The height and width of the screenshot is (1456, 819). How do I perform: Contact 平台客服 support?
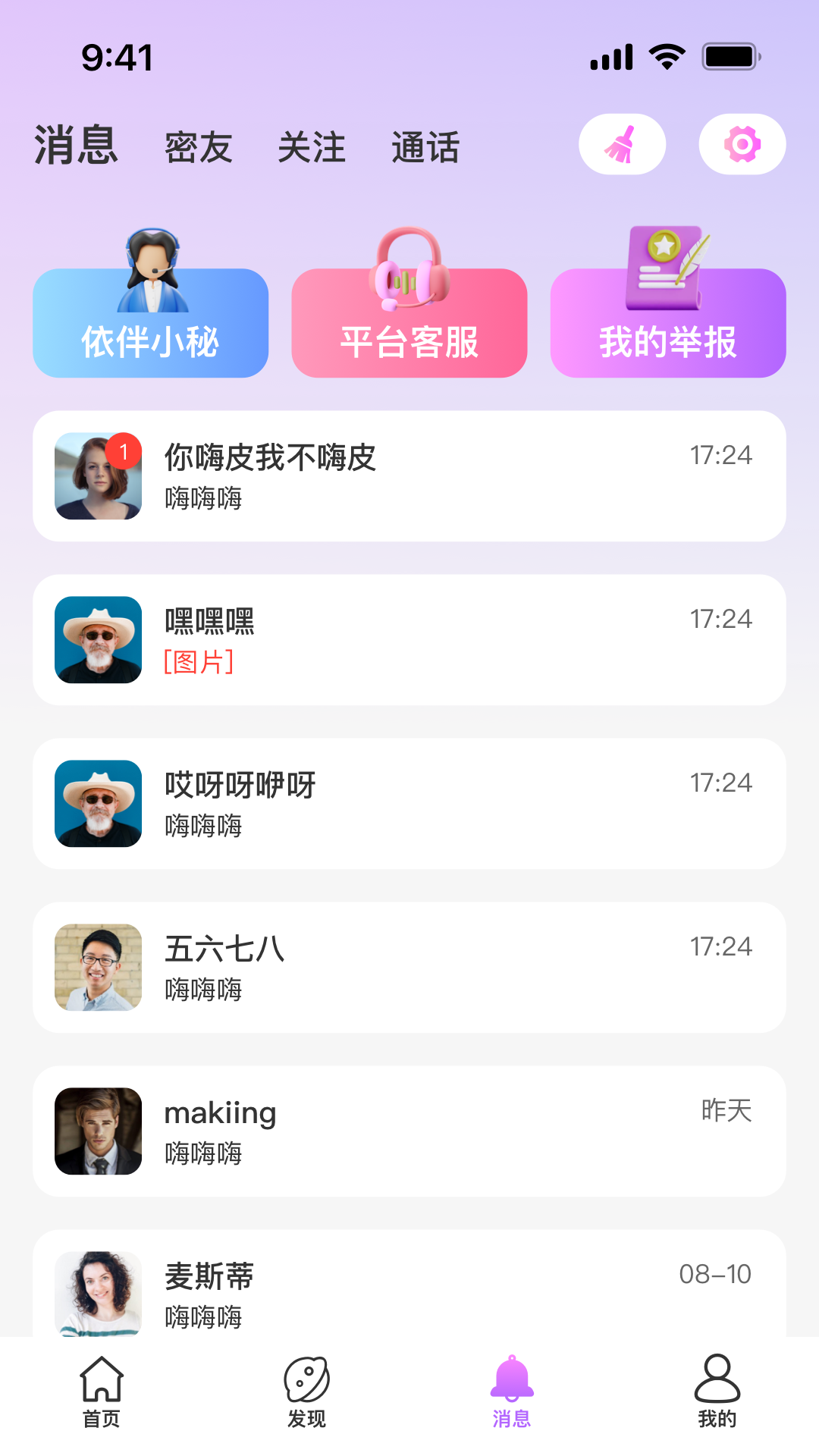pos(409,323)
